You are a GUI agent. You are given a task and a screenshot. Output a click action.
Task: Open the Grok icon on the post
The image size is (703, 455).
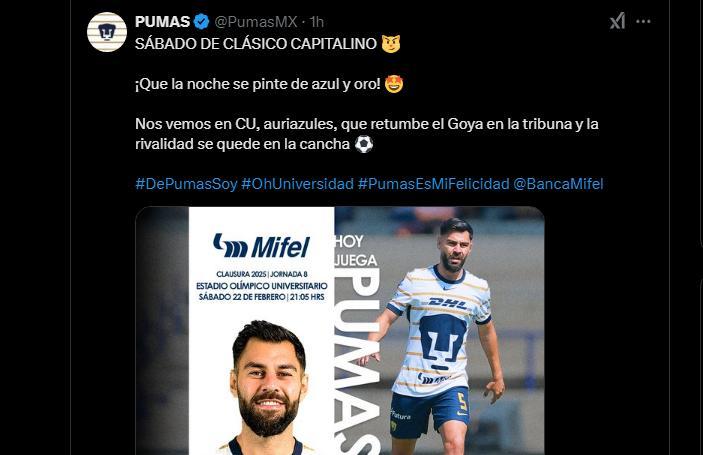(x=617, y=22)
